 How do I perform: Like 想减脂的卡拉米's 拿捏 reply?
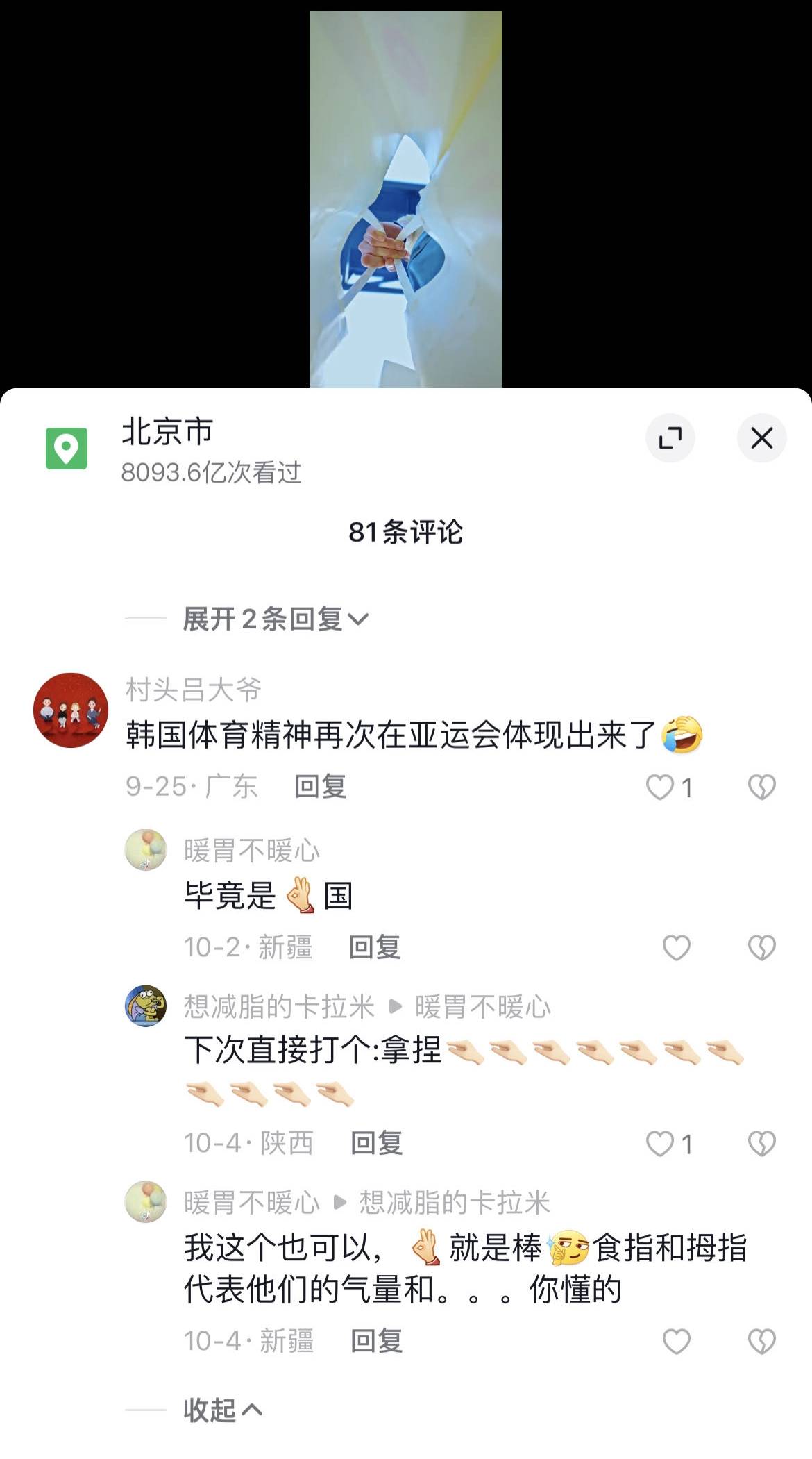tap(660, 1144)
